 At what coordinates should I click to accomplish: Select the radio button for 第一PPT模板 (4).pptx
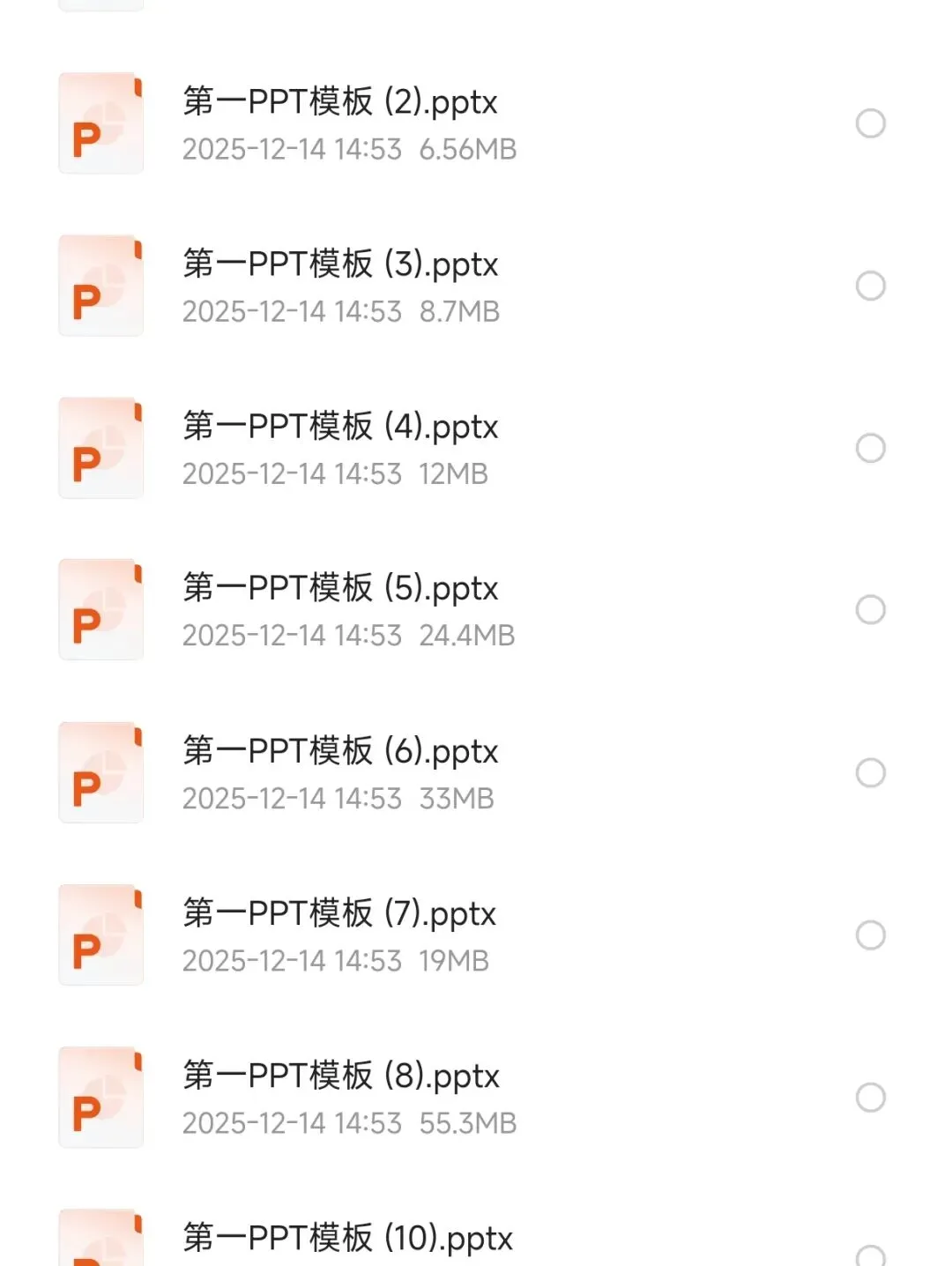point(870,448)
